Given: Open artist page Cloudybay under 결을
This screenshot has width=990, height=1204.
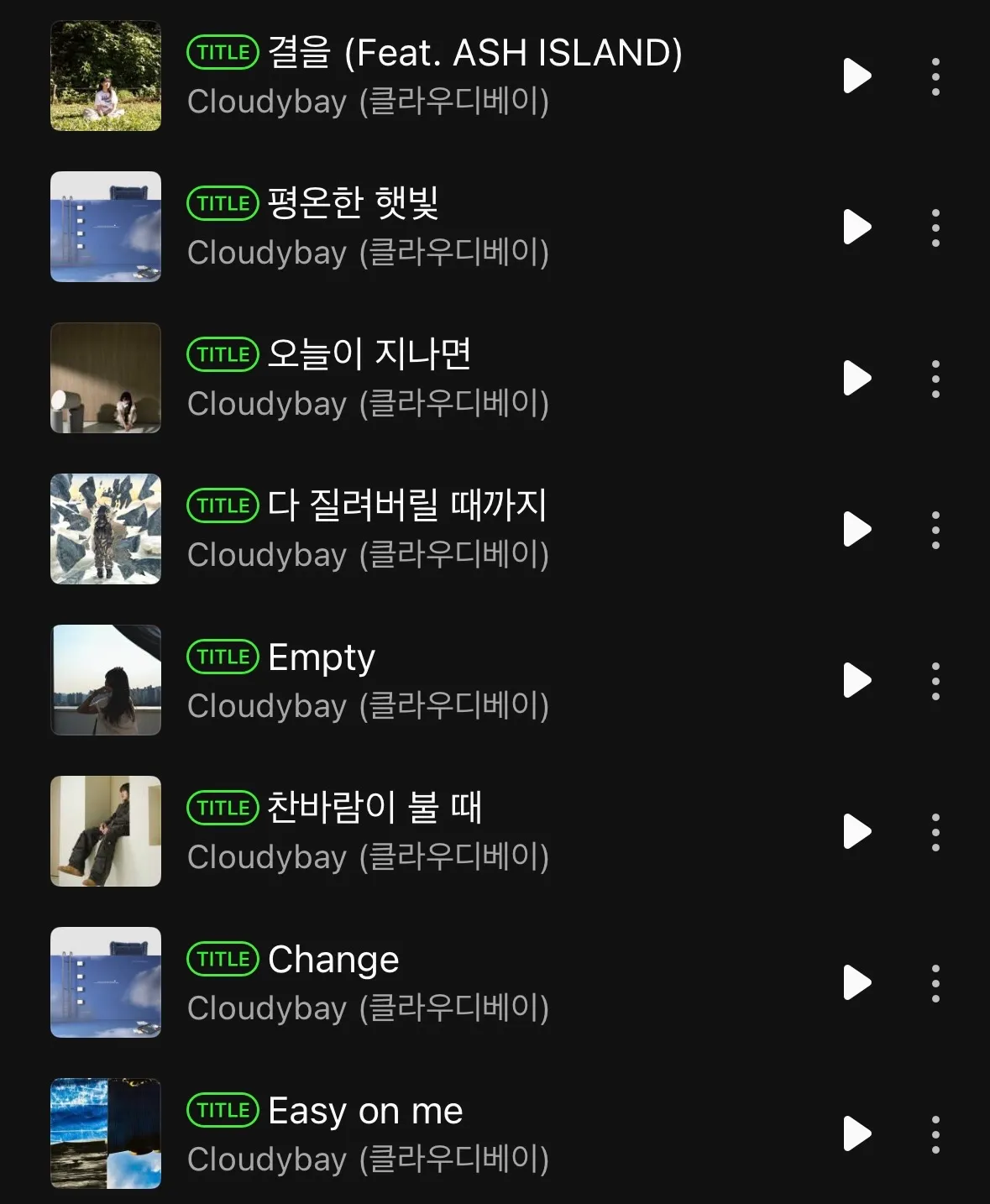Looking at the screenshot, I should tap(369, 102).
